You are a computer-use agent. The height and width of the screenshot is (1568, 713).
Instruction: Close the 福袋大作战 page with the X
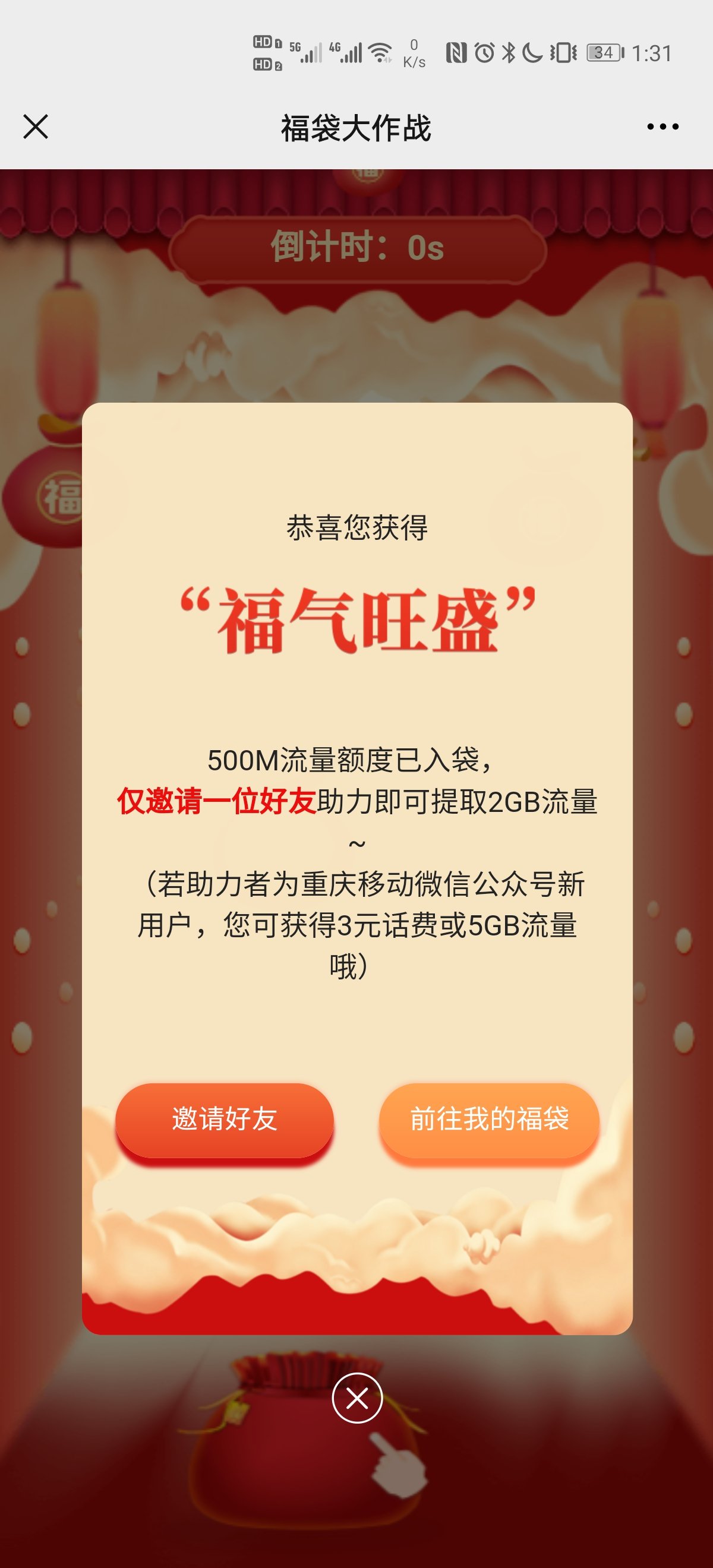point(35,127)
